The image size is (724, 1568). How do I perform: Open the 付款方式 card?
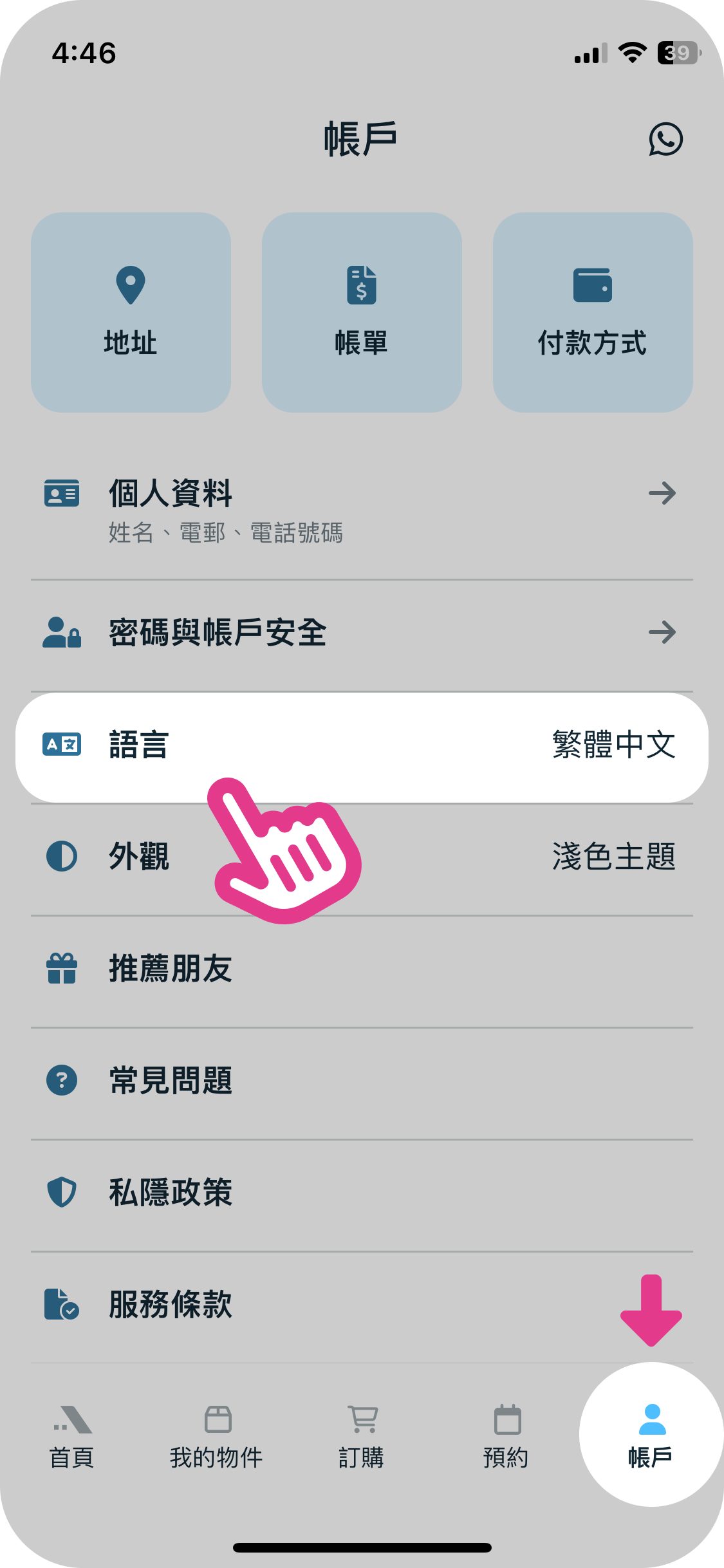593,313
